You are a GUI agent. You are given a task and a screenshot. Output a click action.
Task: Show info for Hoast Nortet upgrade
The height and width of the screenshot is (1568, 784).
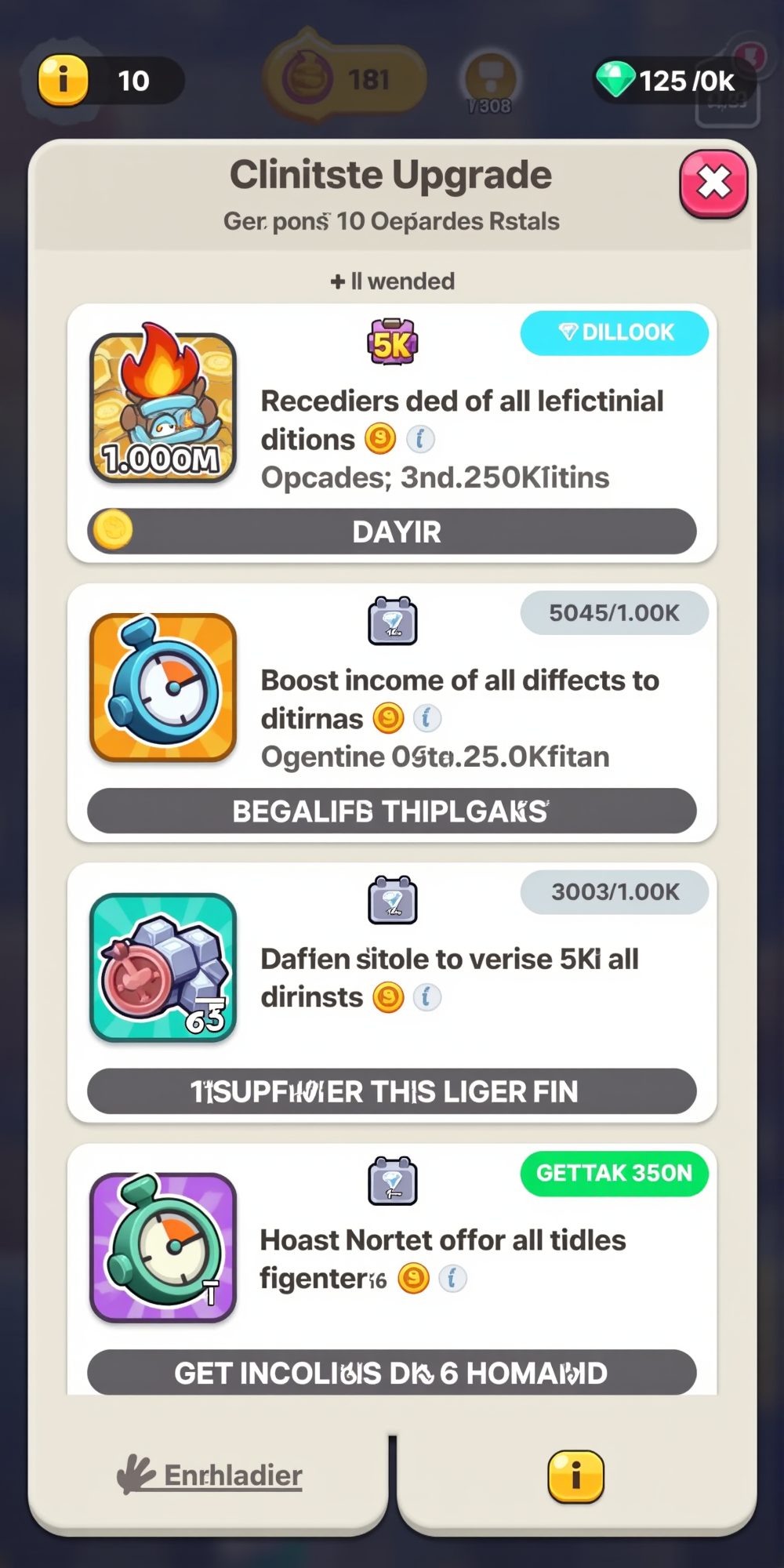tap(452, 1279)
